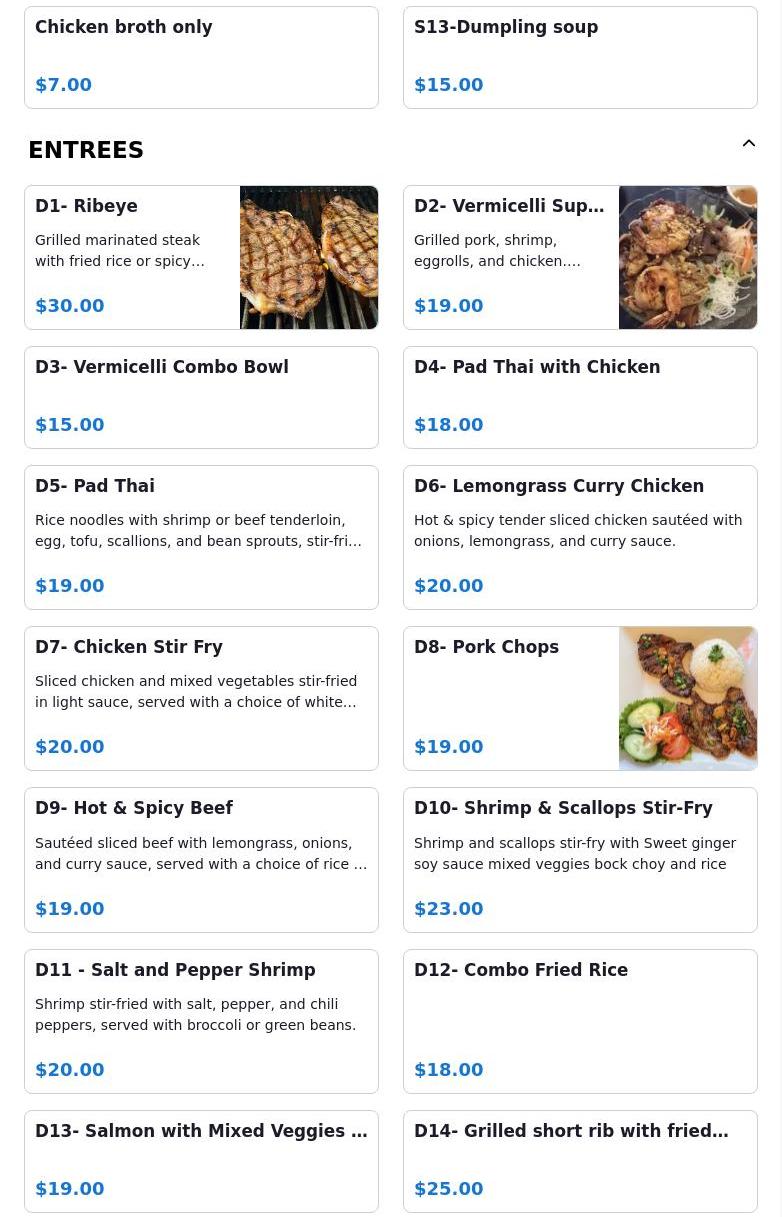The width and height of the screenshot is (782, 1217).
Task: View D13- Salmon with Mixed Veggies
Action: tap(201, 1161)
